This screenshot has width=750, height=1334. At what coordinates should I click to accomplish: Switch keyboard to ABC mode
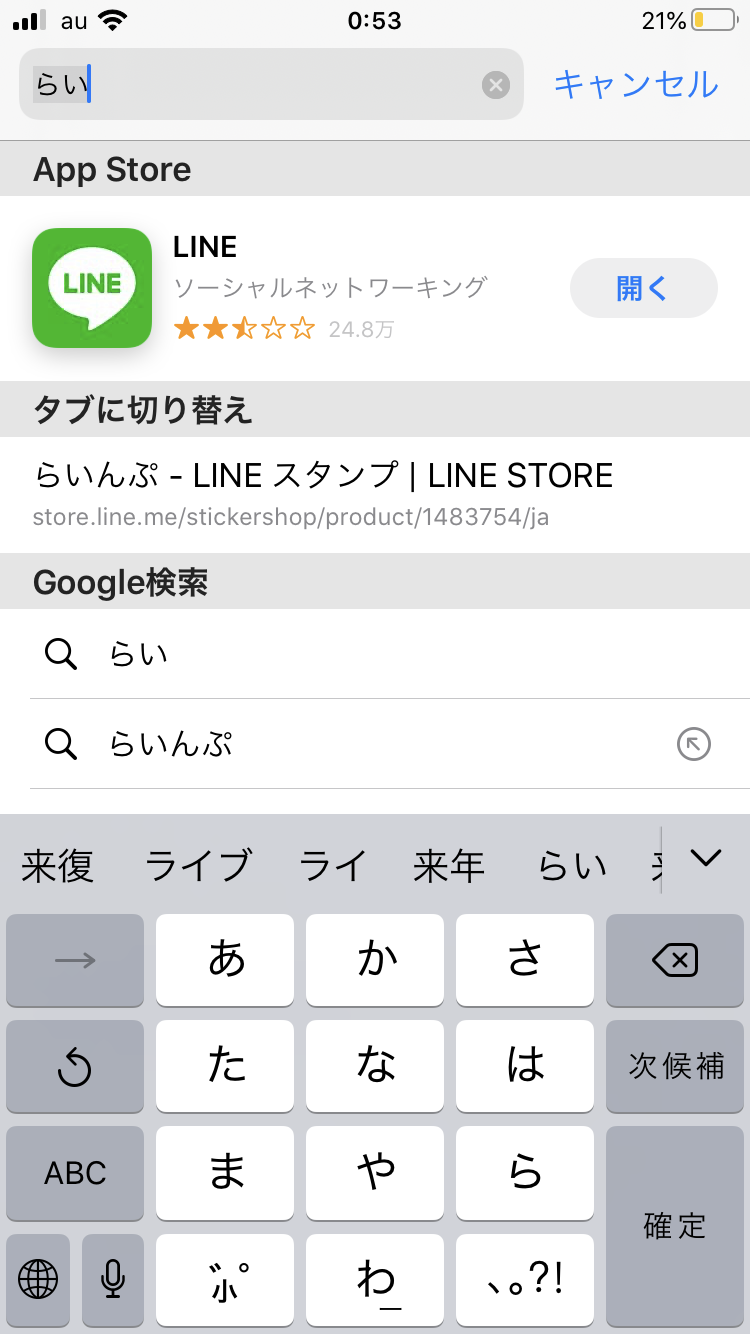75,1173
